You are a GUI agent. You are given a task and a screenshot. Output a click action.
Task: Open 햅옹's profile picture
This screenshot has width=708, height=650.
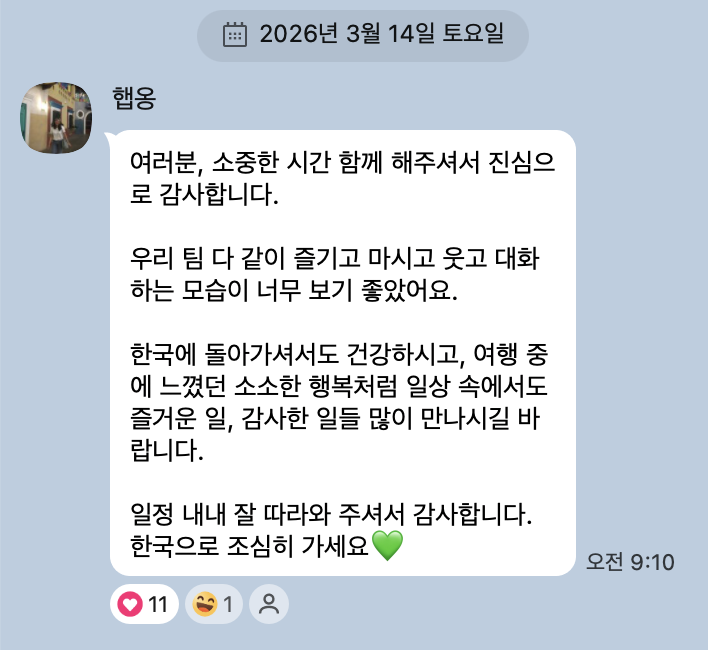tap(57, 120)
